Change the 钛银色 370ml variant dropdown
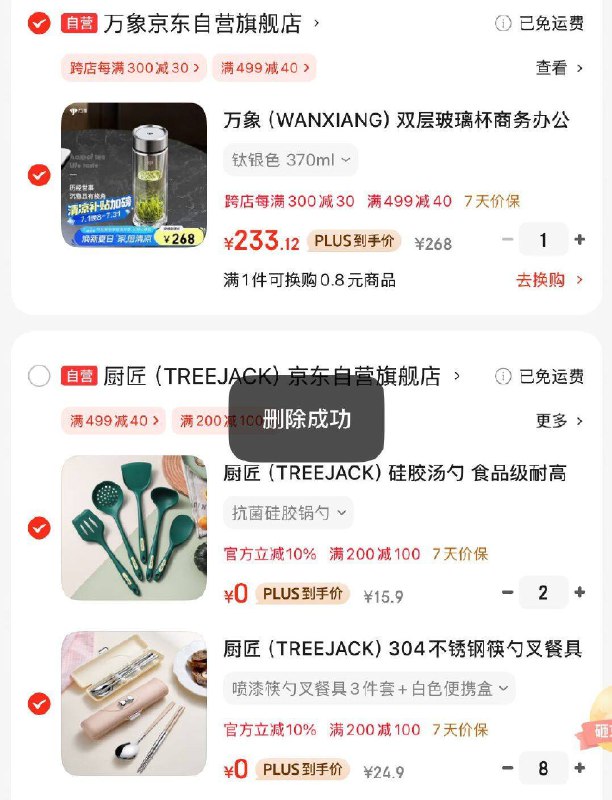612x800 pixels. coord(290,160)
